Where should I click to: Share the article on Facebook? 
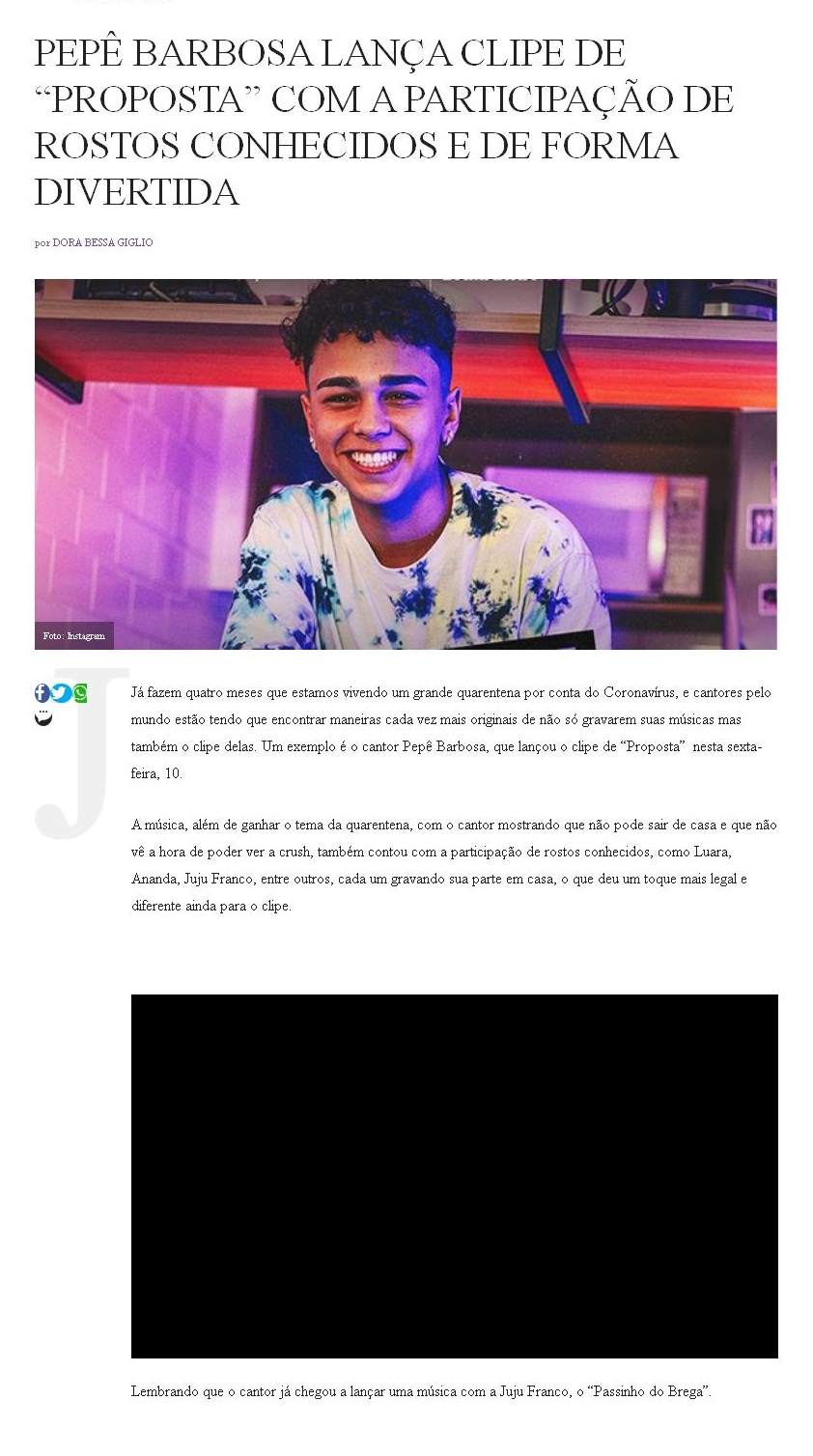(x=42, y=692)
